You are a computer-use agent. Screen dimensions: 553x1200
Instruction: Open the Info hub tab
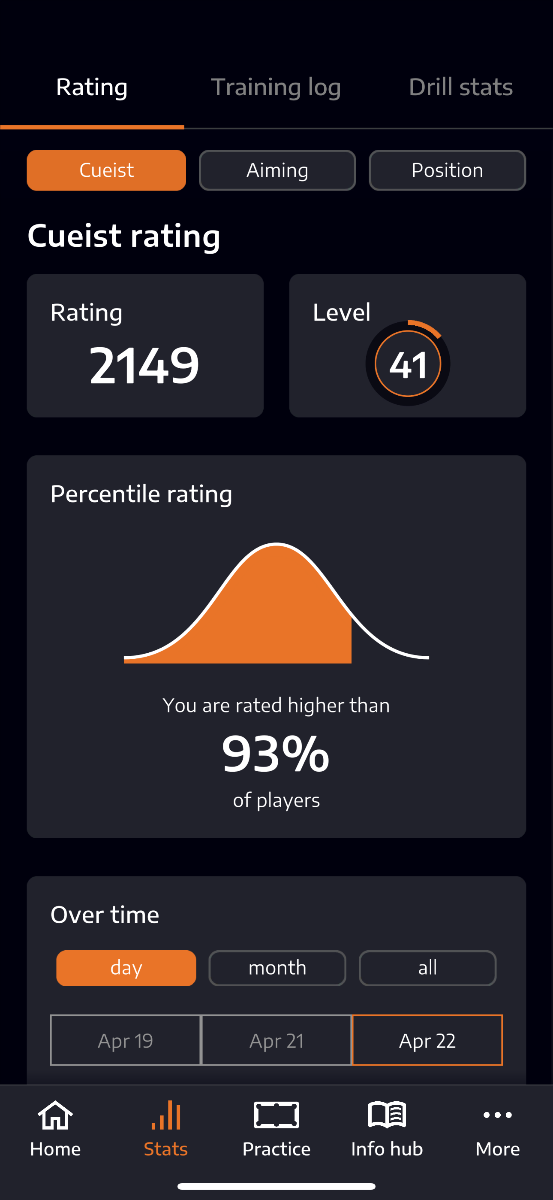point(387,1130)
